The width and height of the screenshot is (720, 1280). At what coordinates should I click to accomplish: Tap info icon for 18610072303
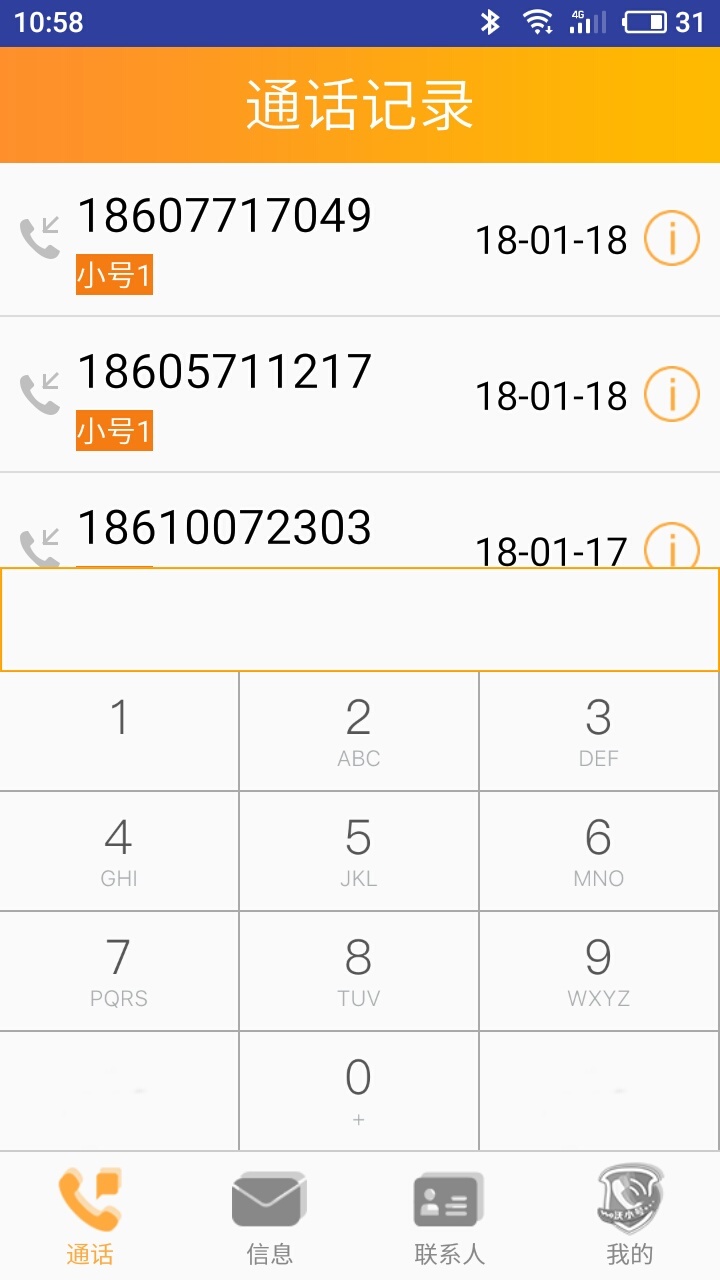(671, 547)
